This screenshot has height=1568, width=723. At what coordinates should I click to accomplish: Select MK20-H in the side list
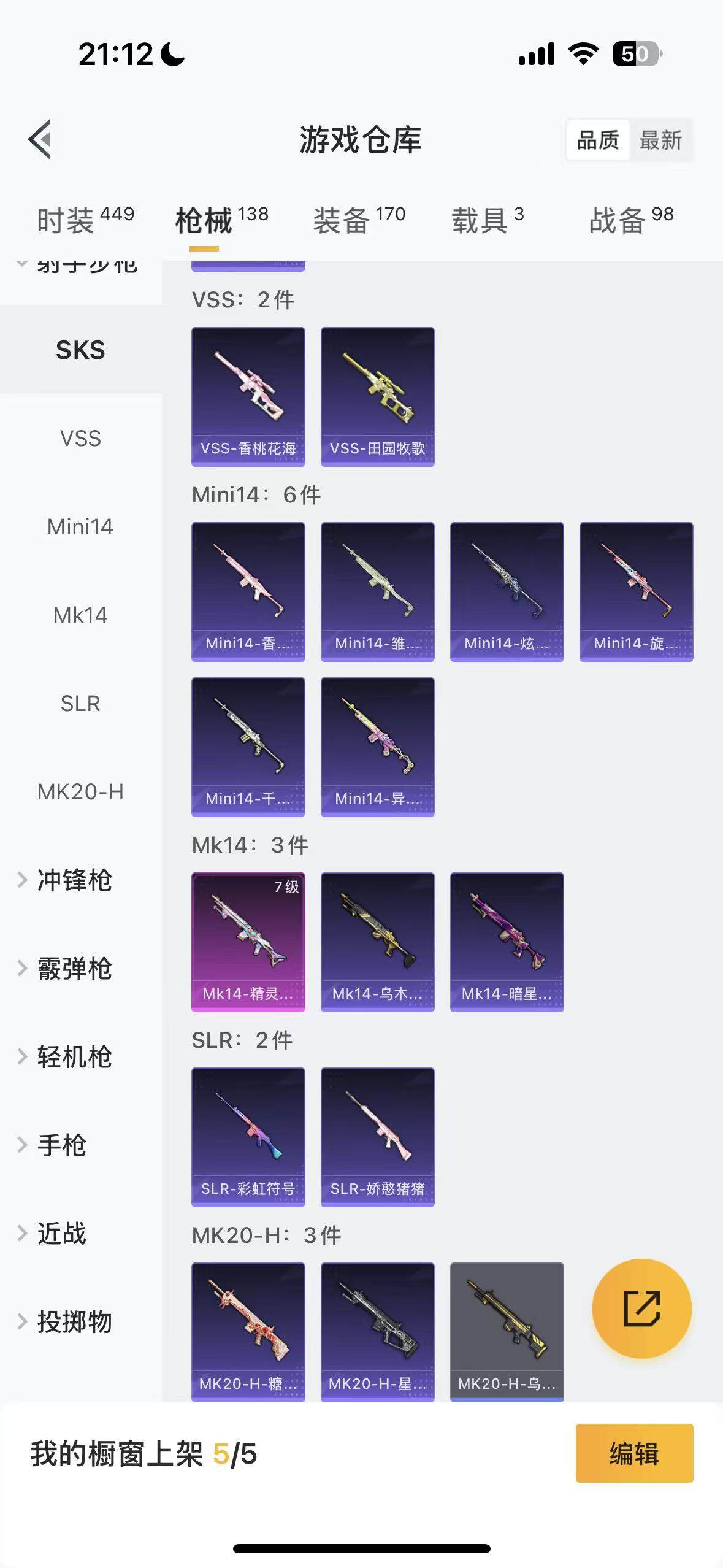click(80, 791)
